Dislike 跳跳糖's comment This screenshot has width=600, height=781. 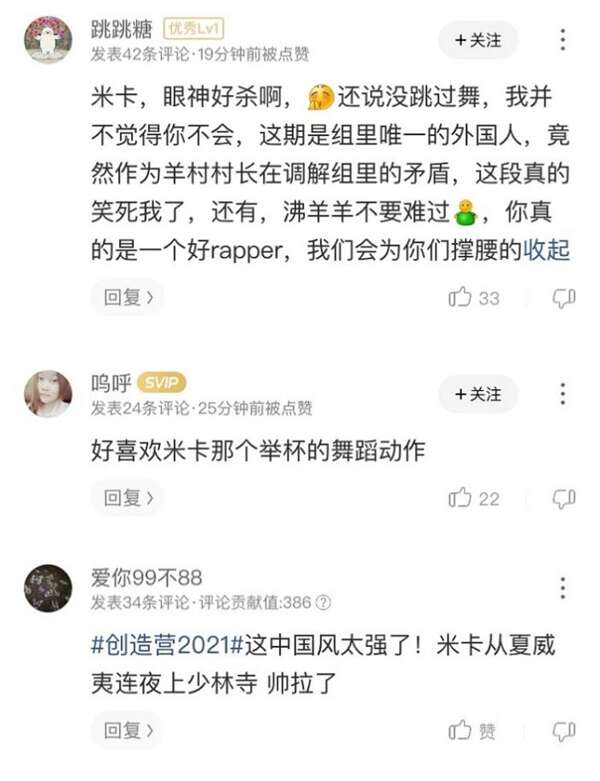point(564,297)
